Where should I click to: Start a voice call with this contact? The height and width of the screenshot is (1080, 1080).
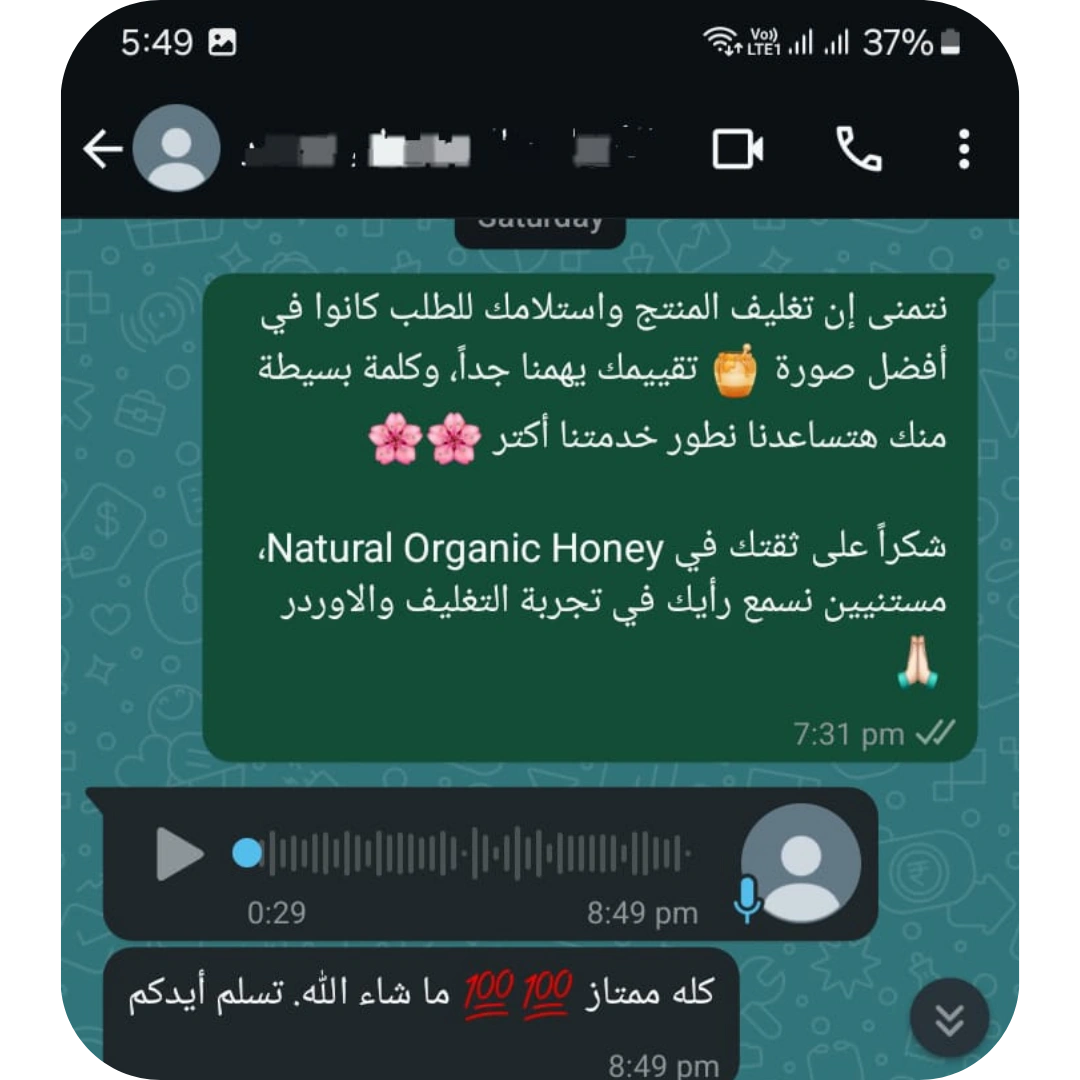tap(858, 150)
